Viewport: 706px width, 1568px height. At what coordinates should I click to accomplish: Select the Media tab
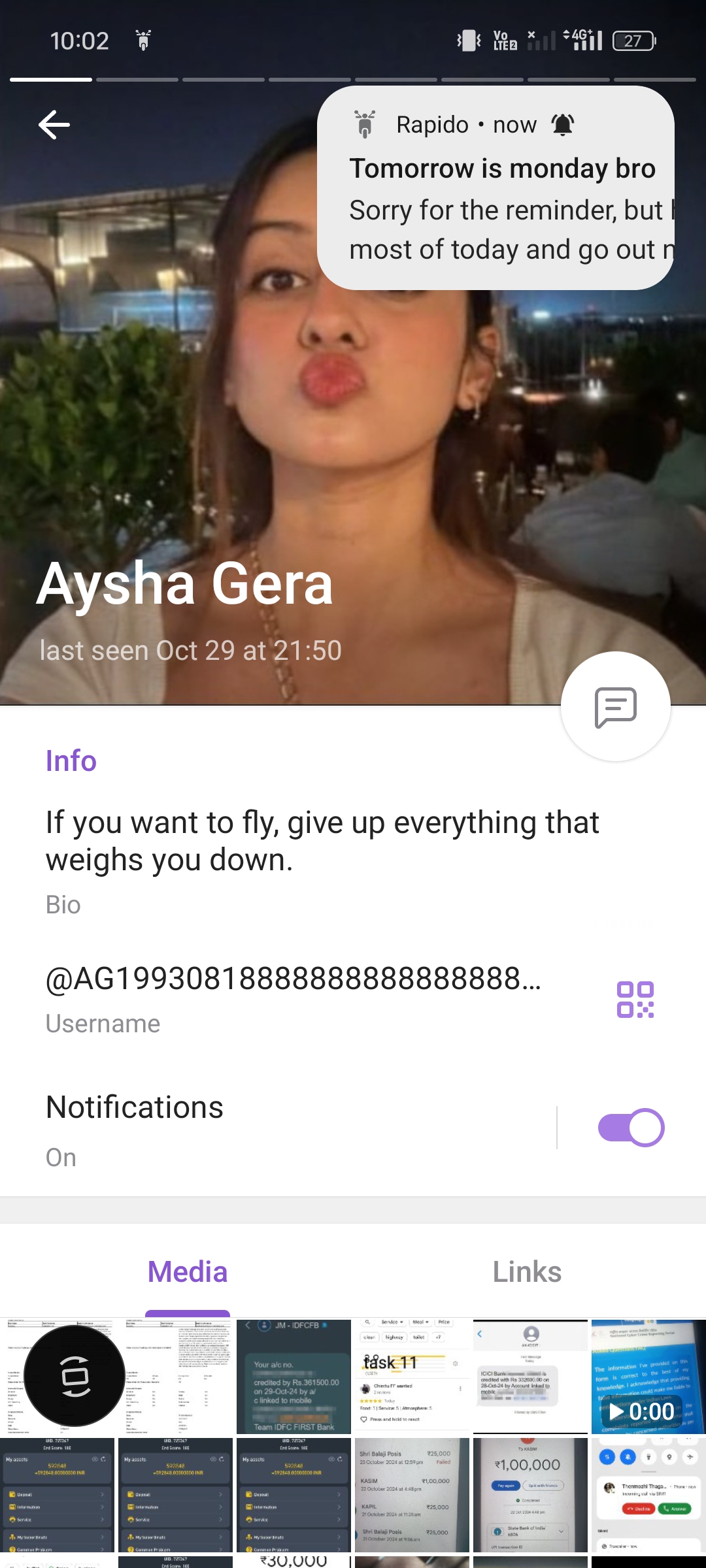click(x=188, y=1272)
